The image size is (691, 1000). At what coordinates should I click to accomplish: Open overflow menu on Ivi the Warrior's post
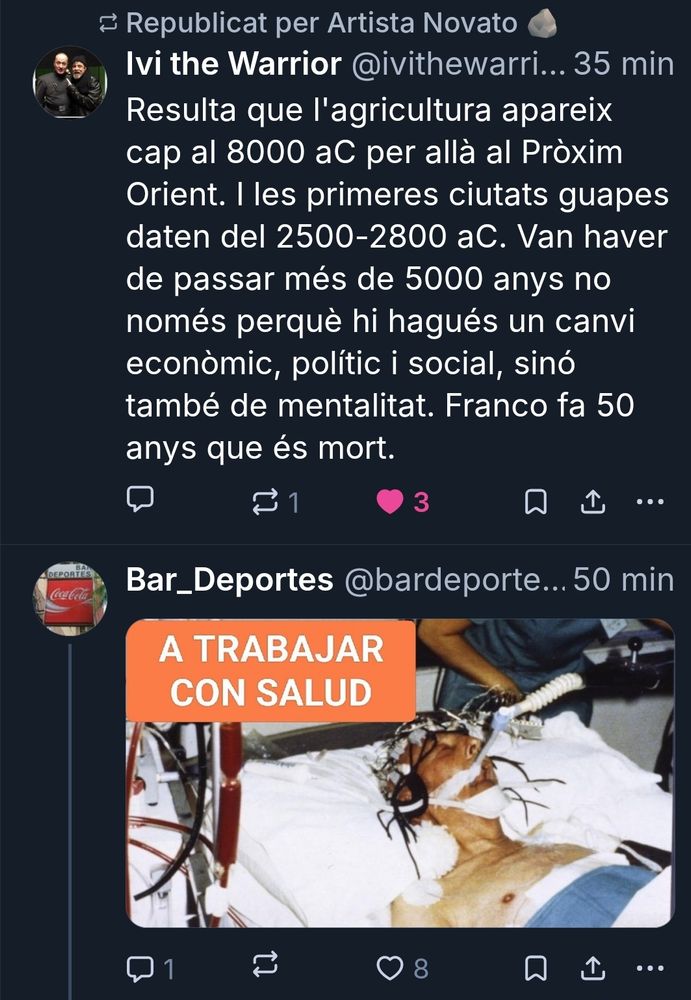pyautogui.click(x=650, y=502)
